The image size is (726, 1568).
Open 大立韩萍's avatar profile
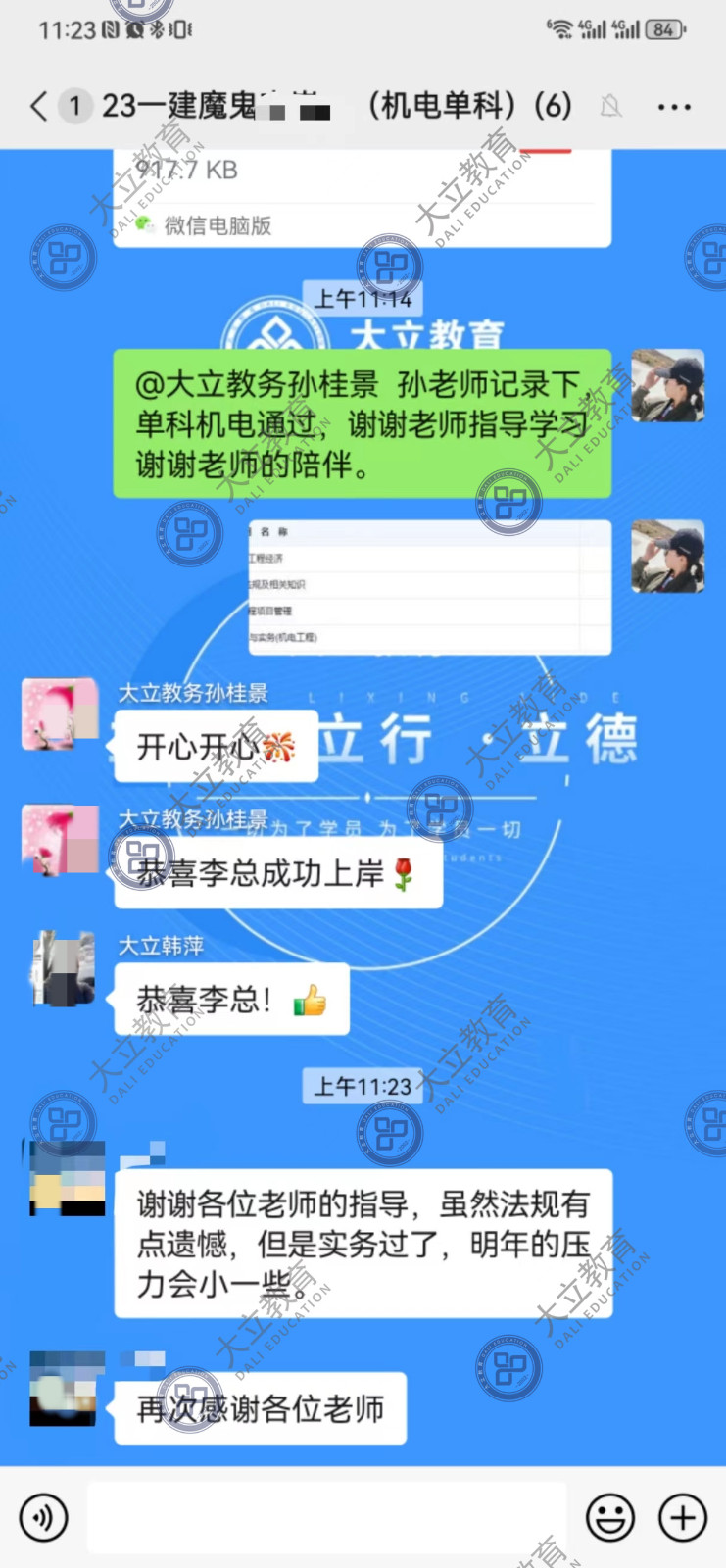coord(63,968)
